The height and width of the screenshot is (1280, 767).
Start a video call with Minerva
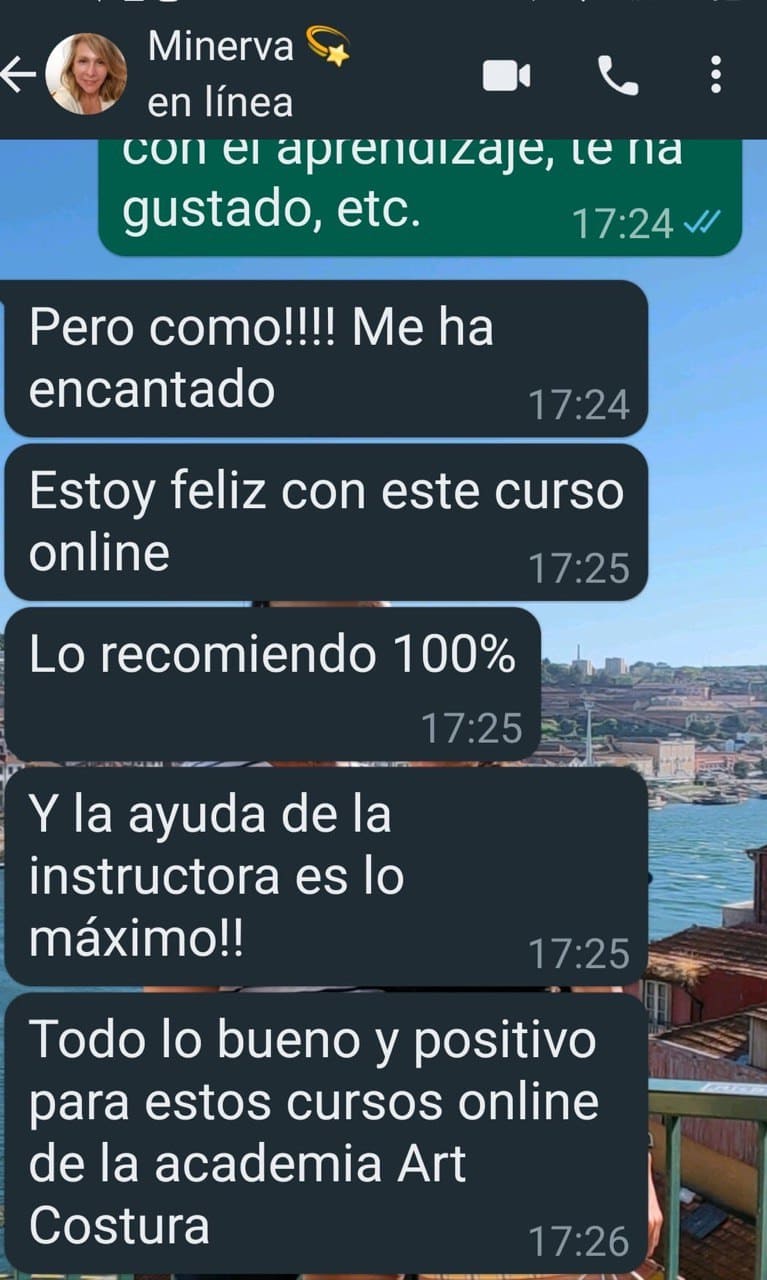click(506, 76)
